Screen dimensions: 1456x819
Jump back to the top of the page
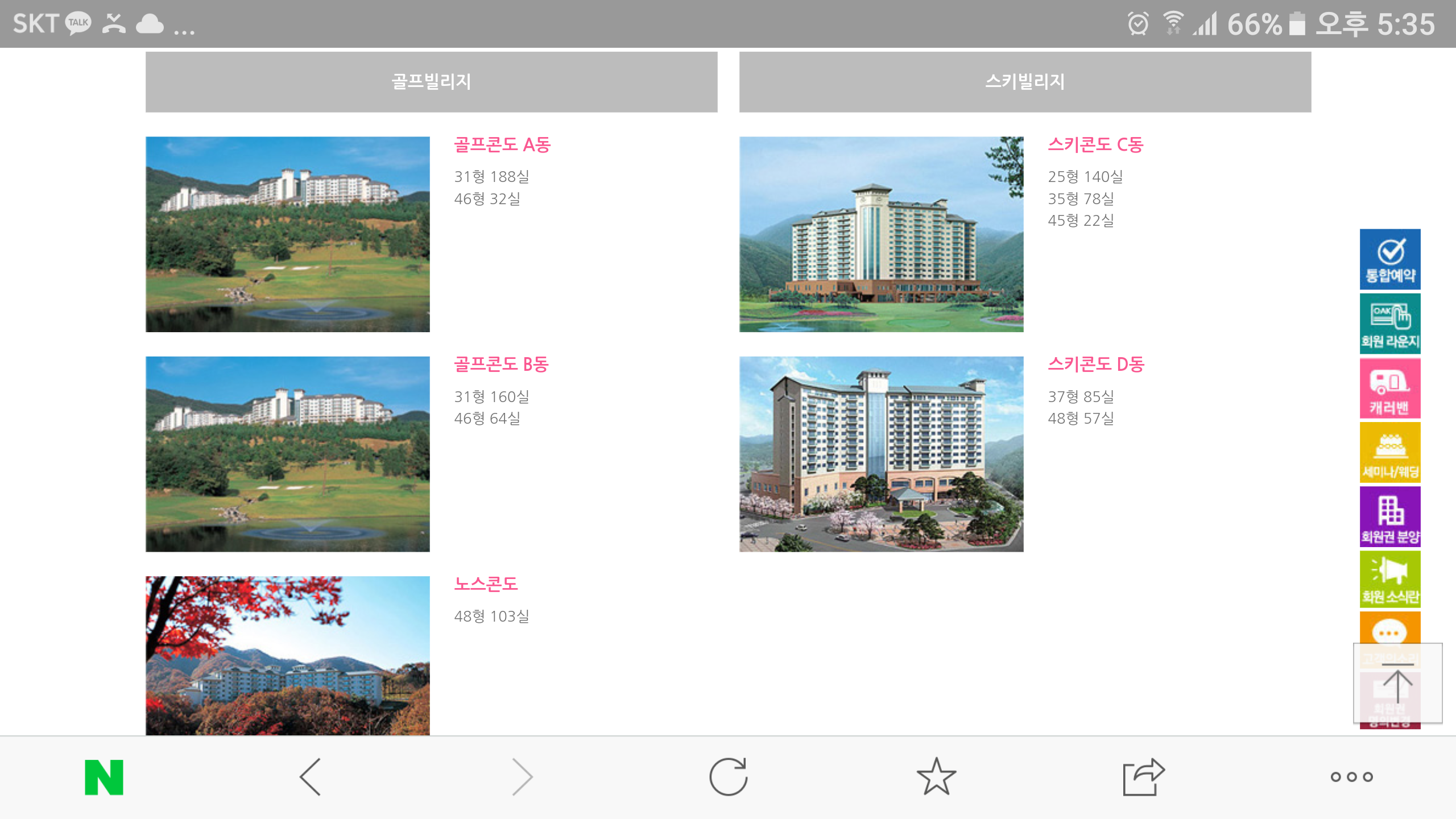[x=1397, y=682]
